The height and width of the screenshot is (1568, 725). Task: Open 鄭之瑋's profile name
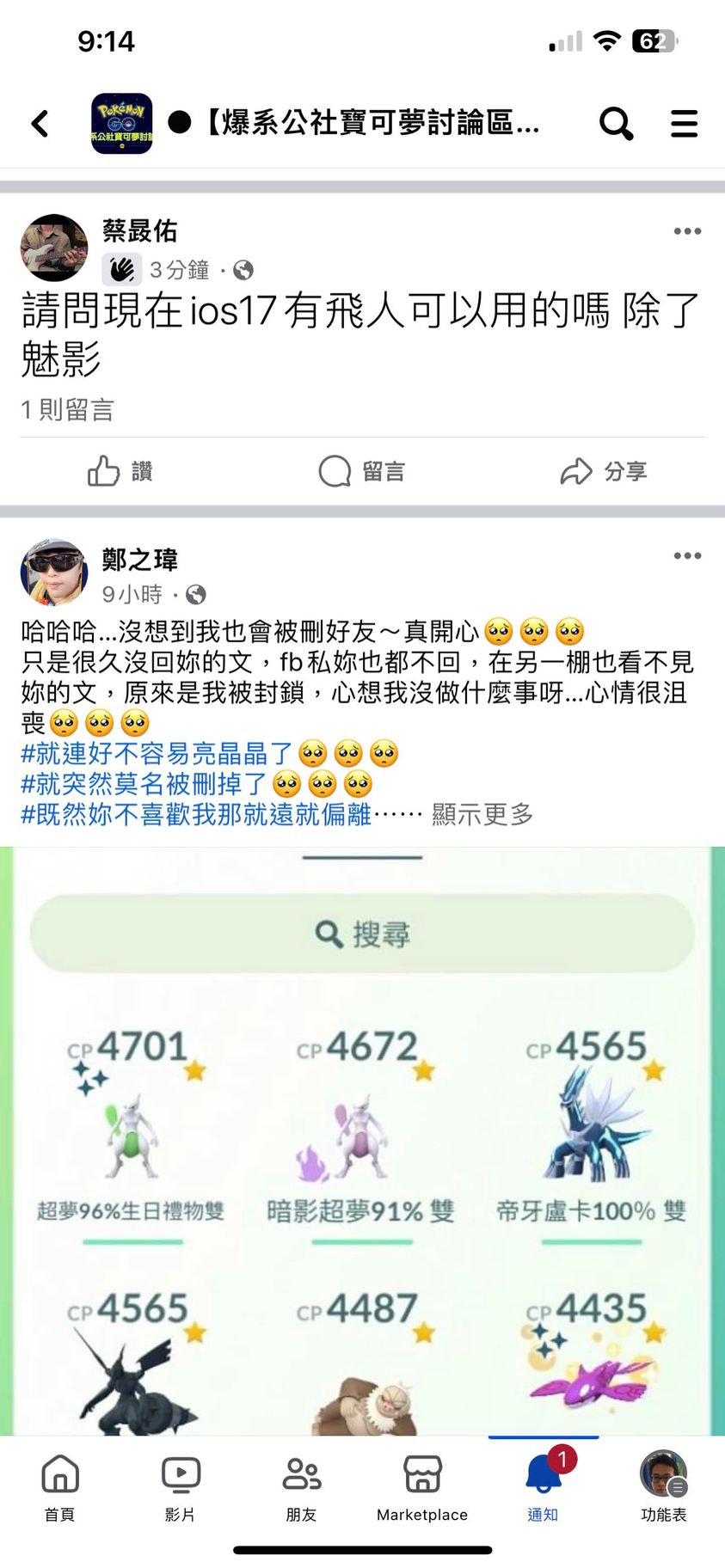(139, 560)
